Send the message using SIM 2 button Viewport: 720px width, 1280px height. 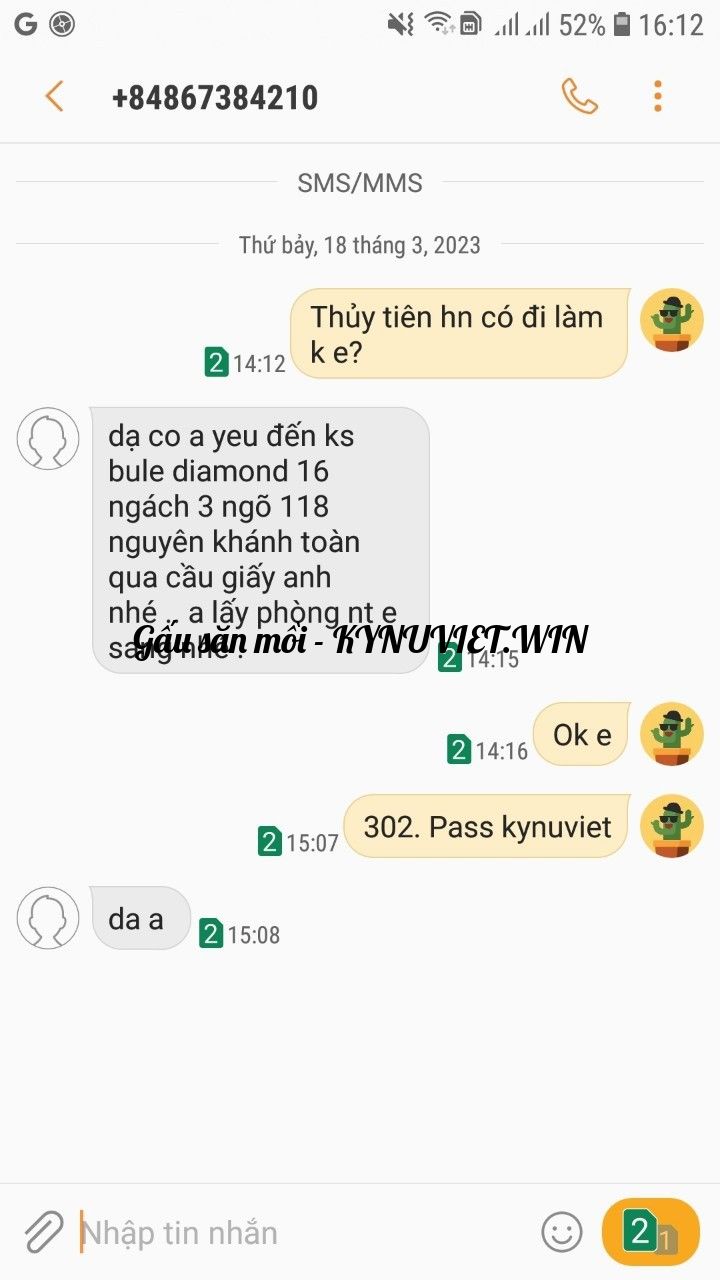click(650, 1232)
